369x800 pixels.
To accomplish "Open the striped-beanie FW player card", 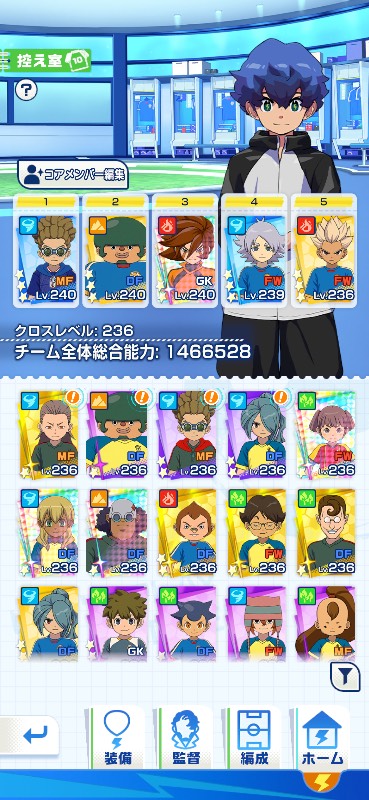I will pyautogui.click(x=257, y=622).
